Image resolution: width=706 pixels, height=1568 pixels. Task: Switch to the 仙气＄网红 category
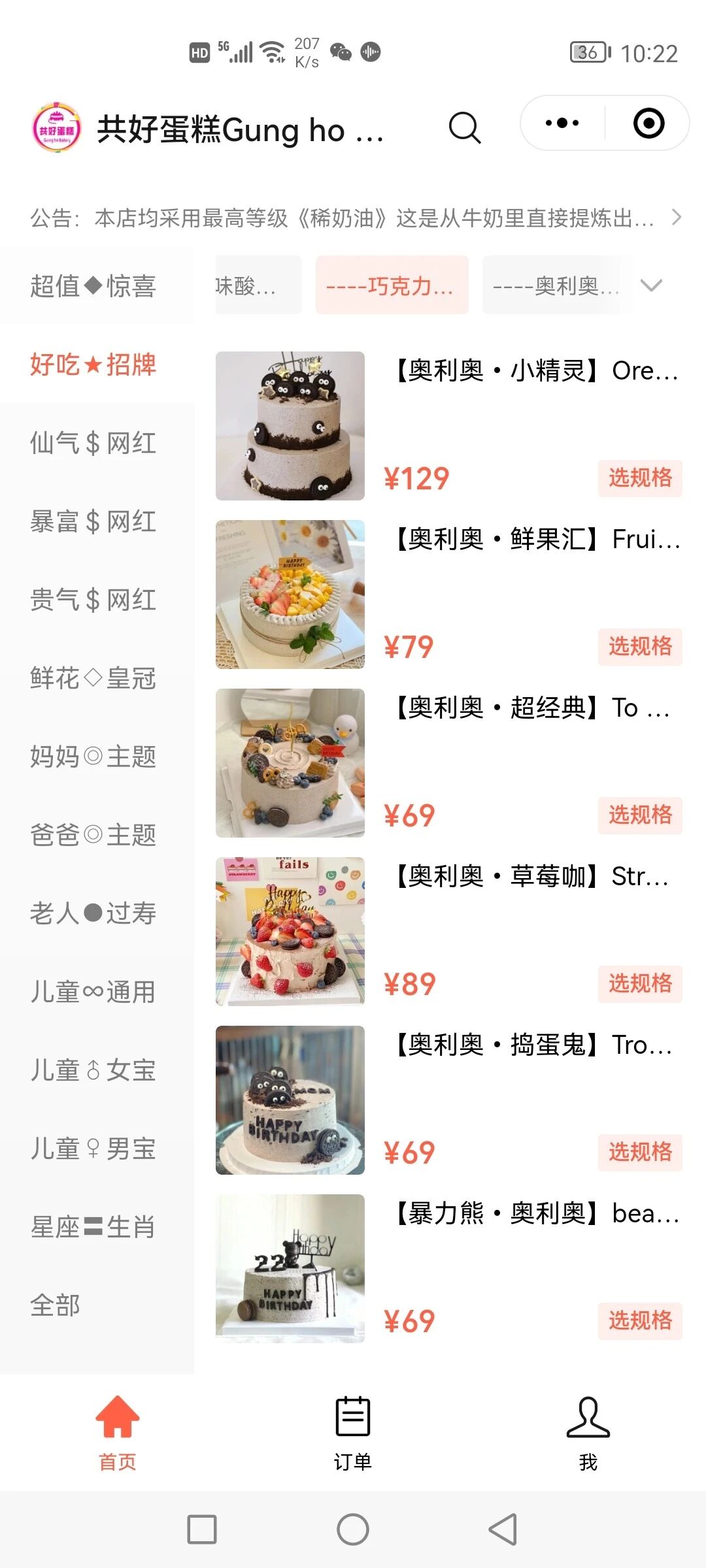(x=93, y=443)
